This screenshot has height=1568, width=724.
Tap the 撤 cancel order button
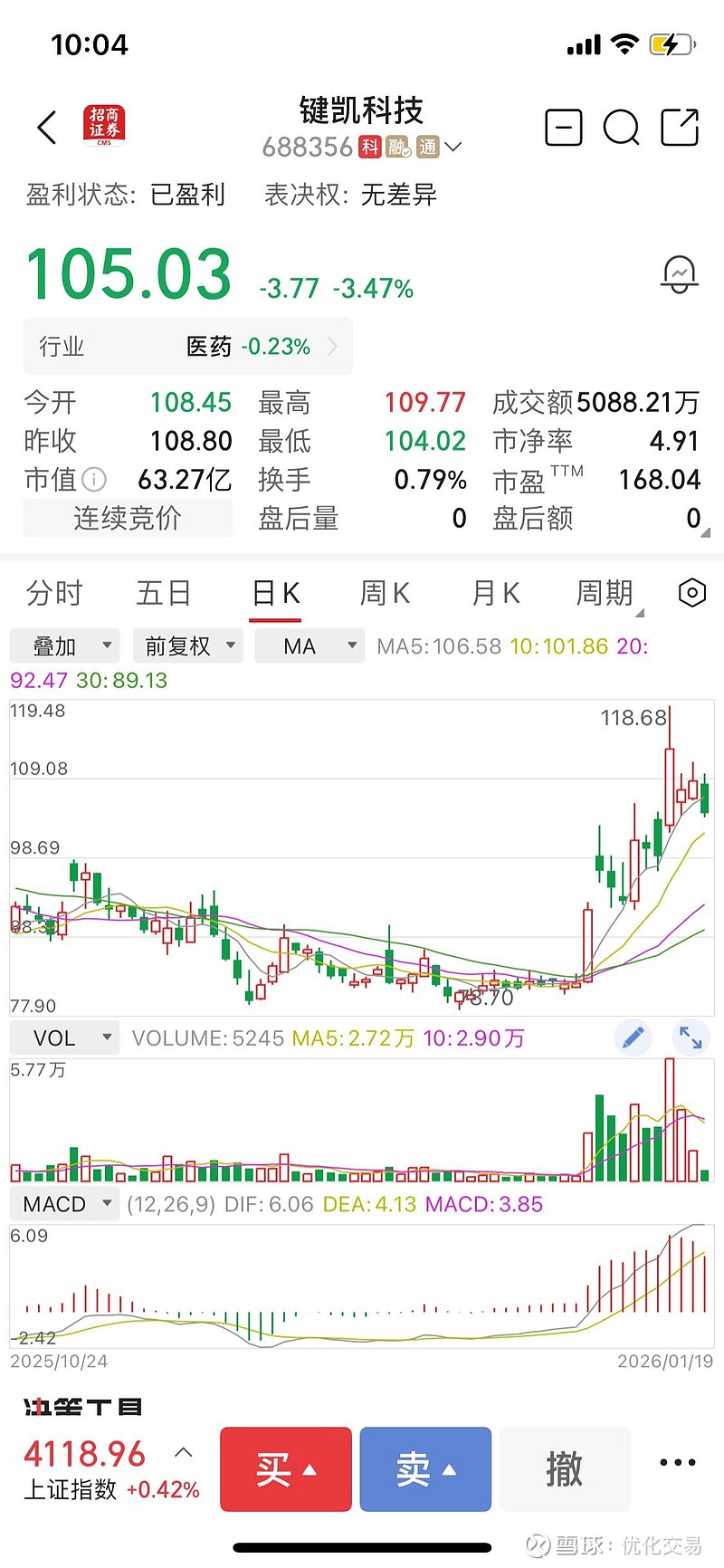pyautogui.click(x=565, y=1469)
